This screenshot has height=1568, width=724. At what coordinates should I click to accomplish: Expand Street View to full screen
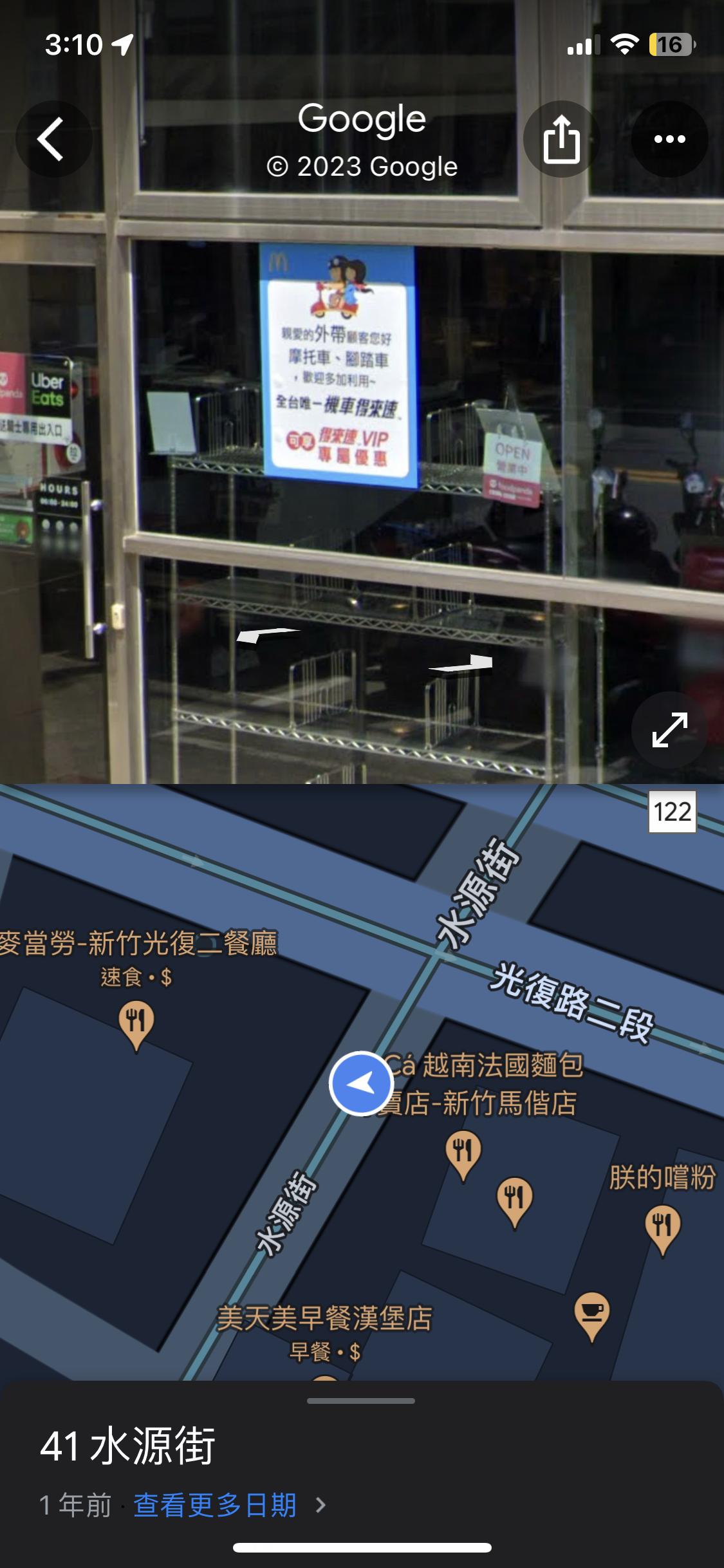[669, 729]
